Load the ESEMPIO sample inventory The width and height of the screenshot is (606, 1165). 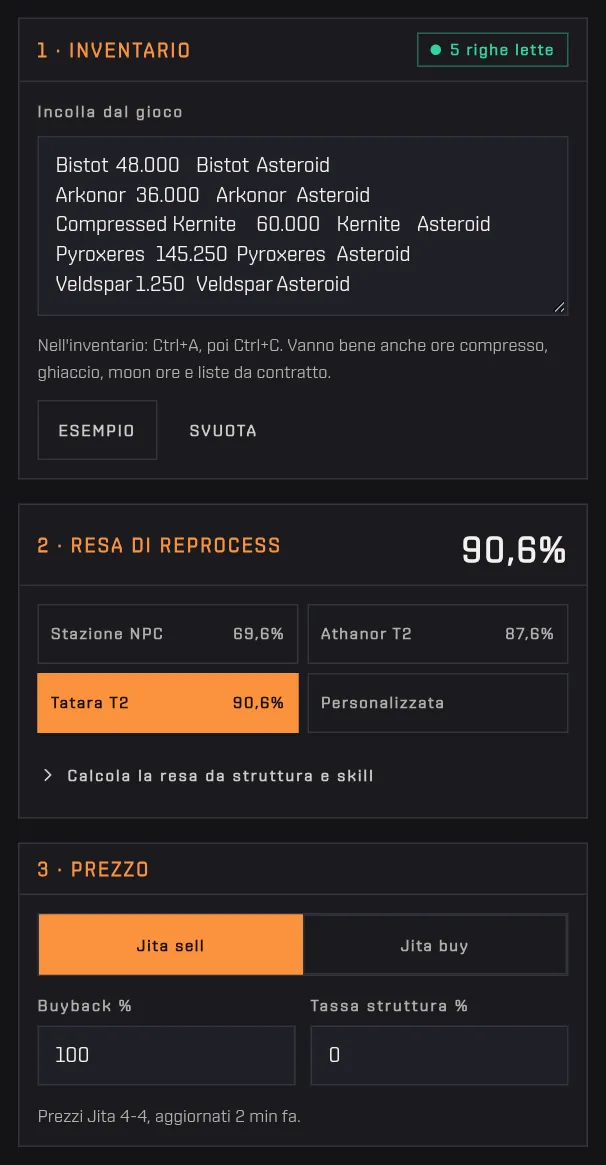[x=97, y=430]
